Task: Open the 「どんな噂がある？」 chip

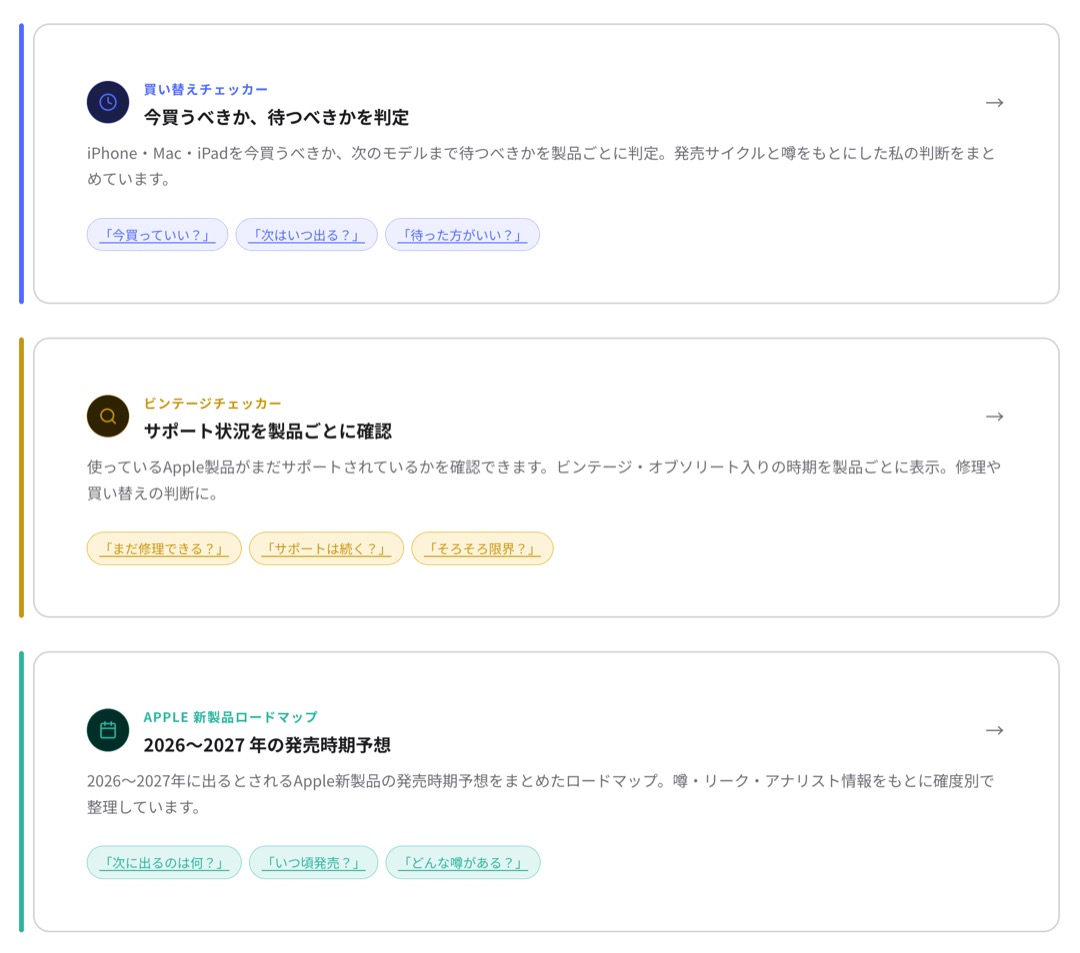Action: 463,863
